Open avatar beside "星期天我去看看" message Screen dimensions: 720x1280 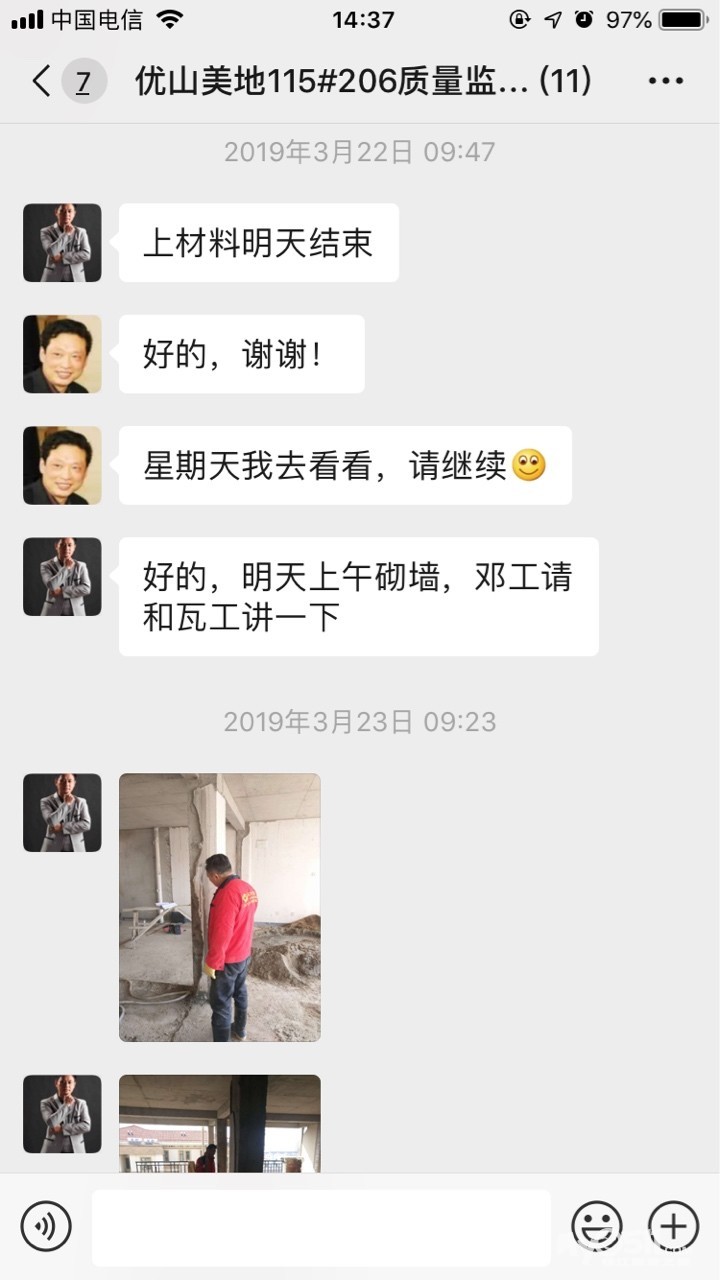coord(62,465)
